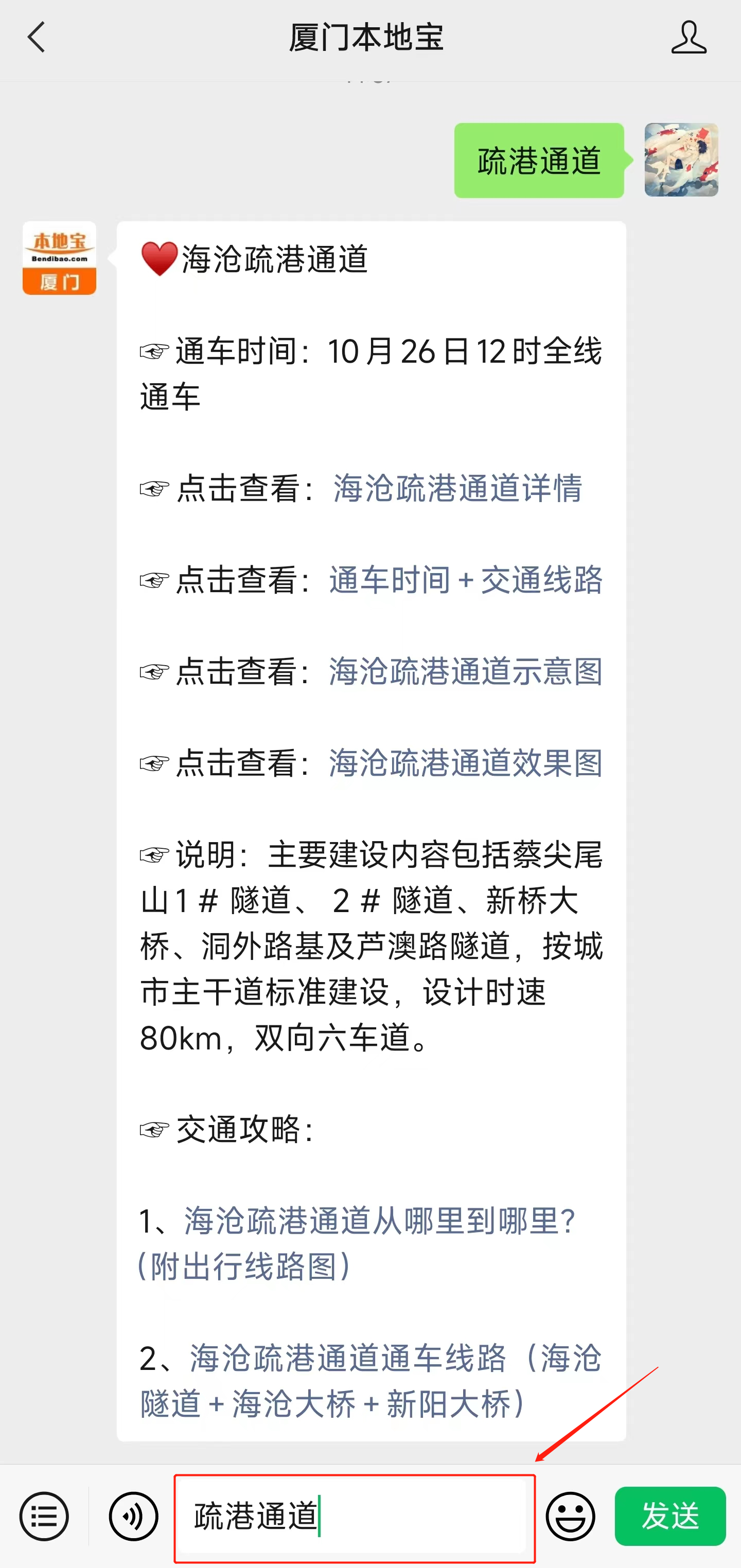Image resolution: width=741 pixels, height=1568 pixels.
Task: Open the link 通车时间＋交通线路
Action: point(466,580)
